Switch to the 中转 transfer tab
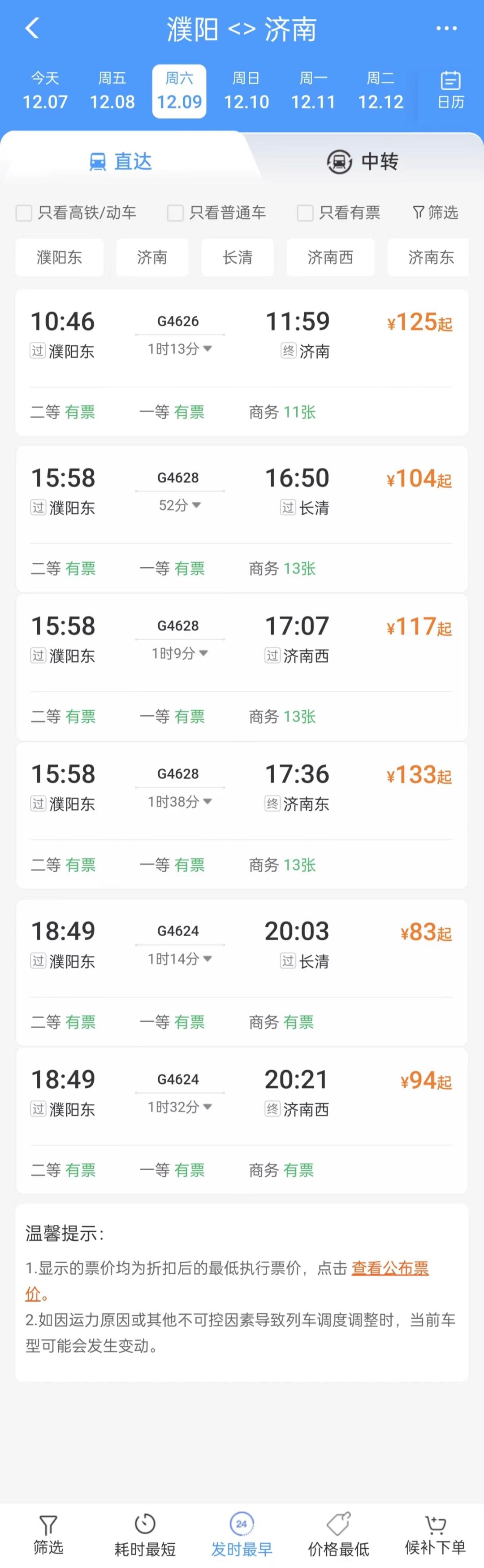 pos(363,162)
